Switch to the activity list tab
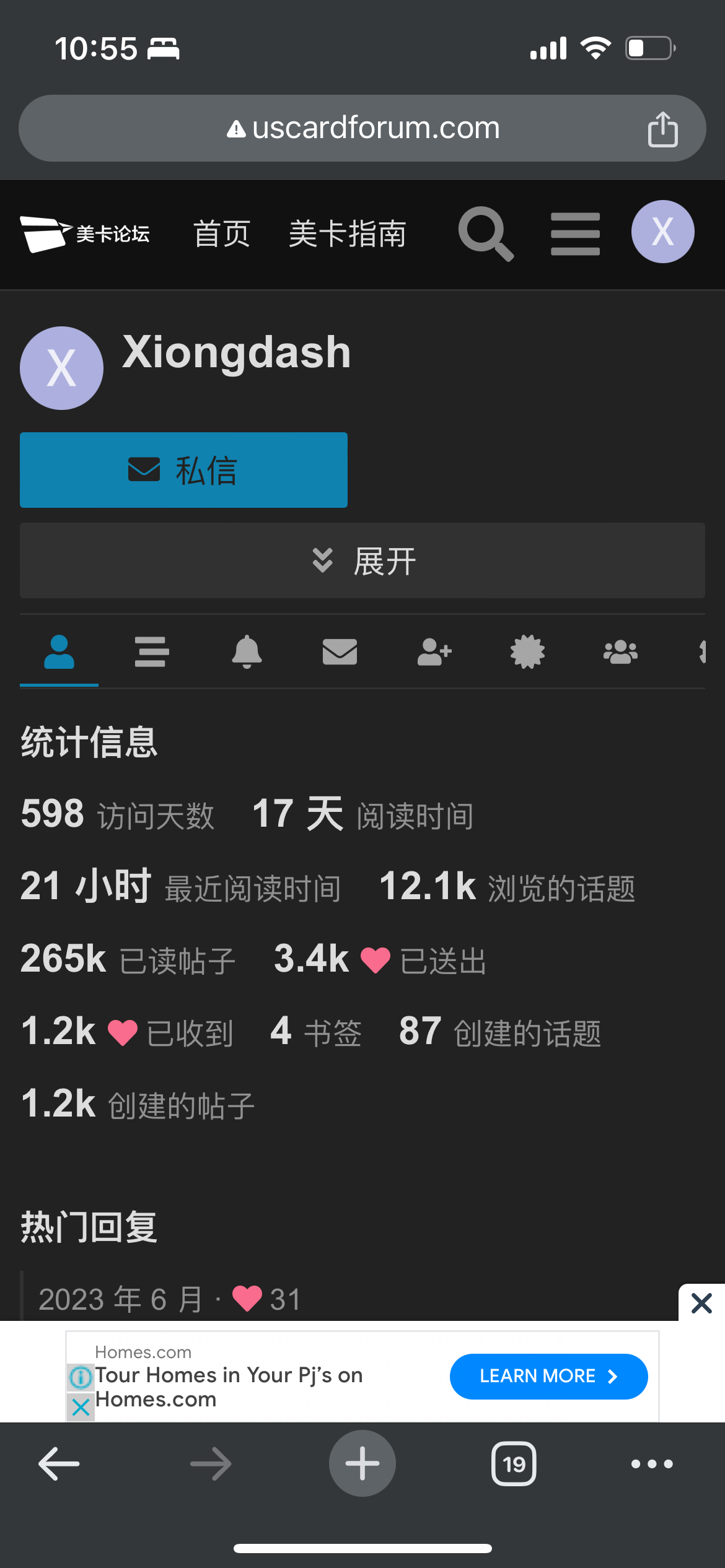Image resolution: width=725 pixels, height=1568 pixels. (152, 652)
